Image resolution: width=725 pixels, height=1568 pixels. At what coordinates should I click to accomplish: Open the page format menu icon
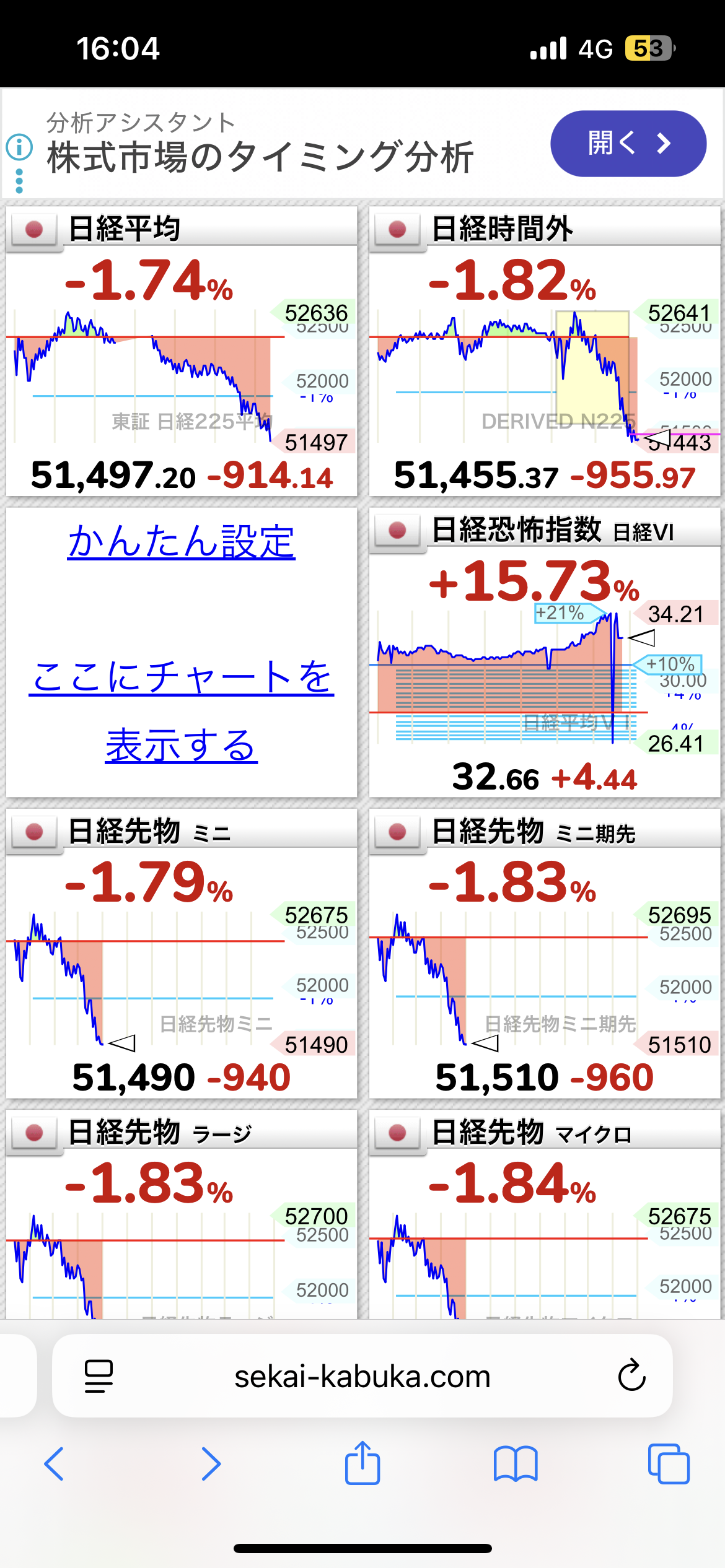pyautogui.click(x=99, y=1376)
